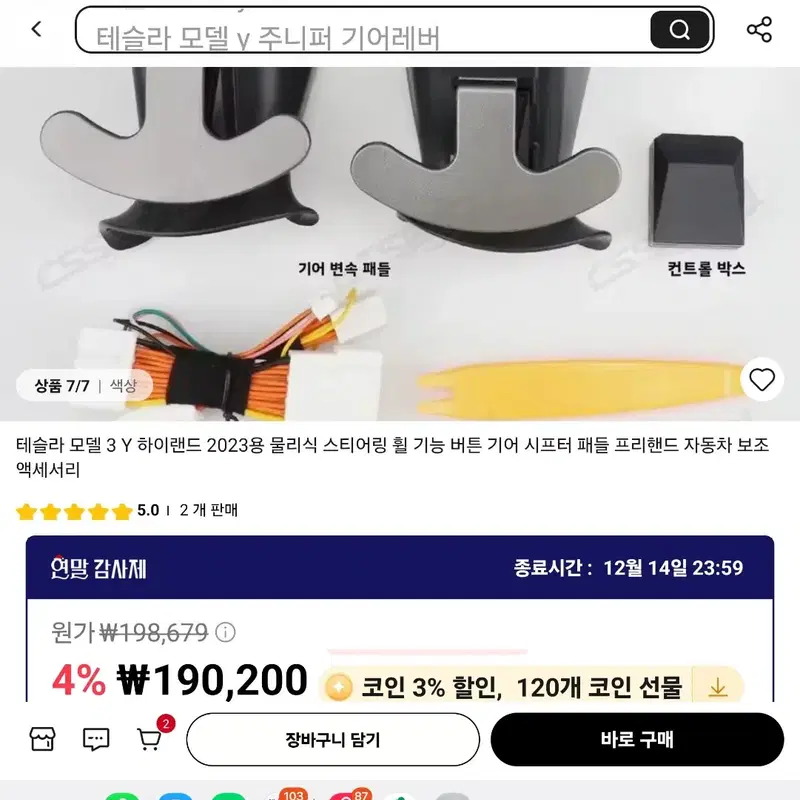Open original price info icon
The image size is (800, 800).
click(x=226, y=633)
